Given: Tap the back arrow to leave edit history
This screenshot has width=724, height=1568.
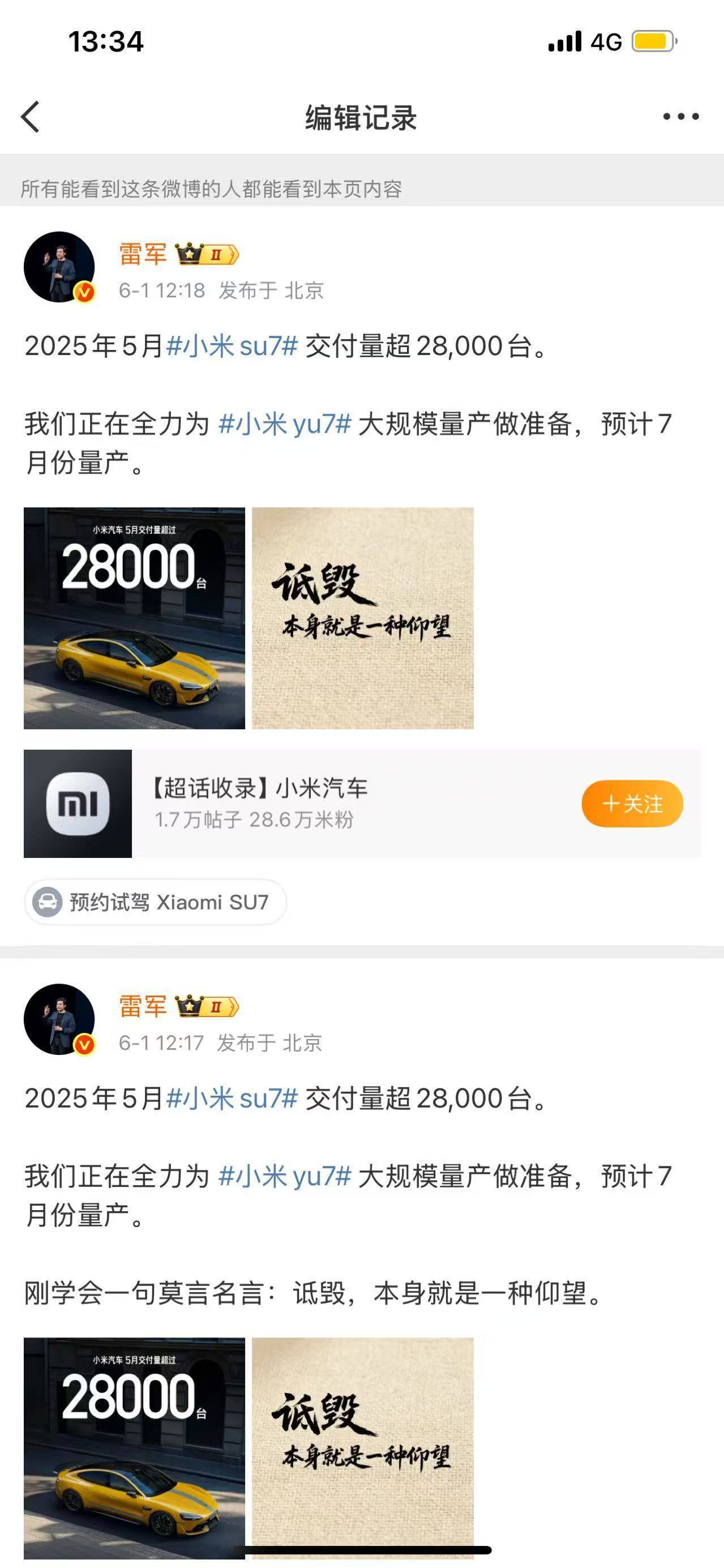Looking at the screenshot, I should (31, 116).
